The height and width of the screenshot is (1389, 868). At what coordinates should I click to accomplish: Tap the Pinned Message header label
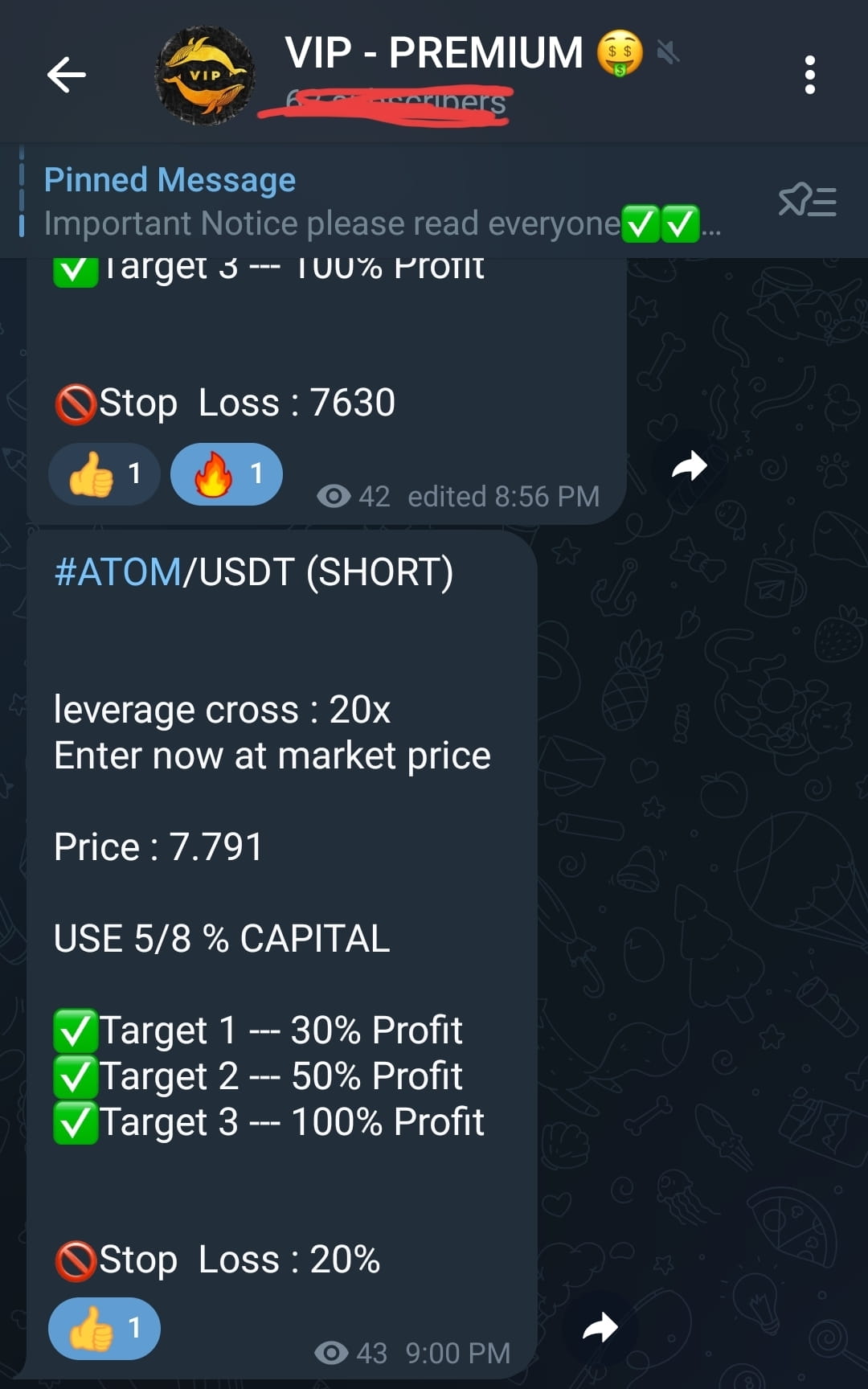click(170, 178)
